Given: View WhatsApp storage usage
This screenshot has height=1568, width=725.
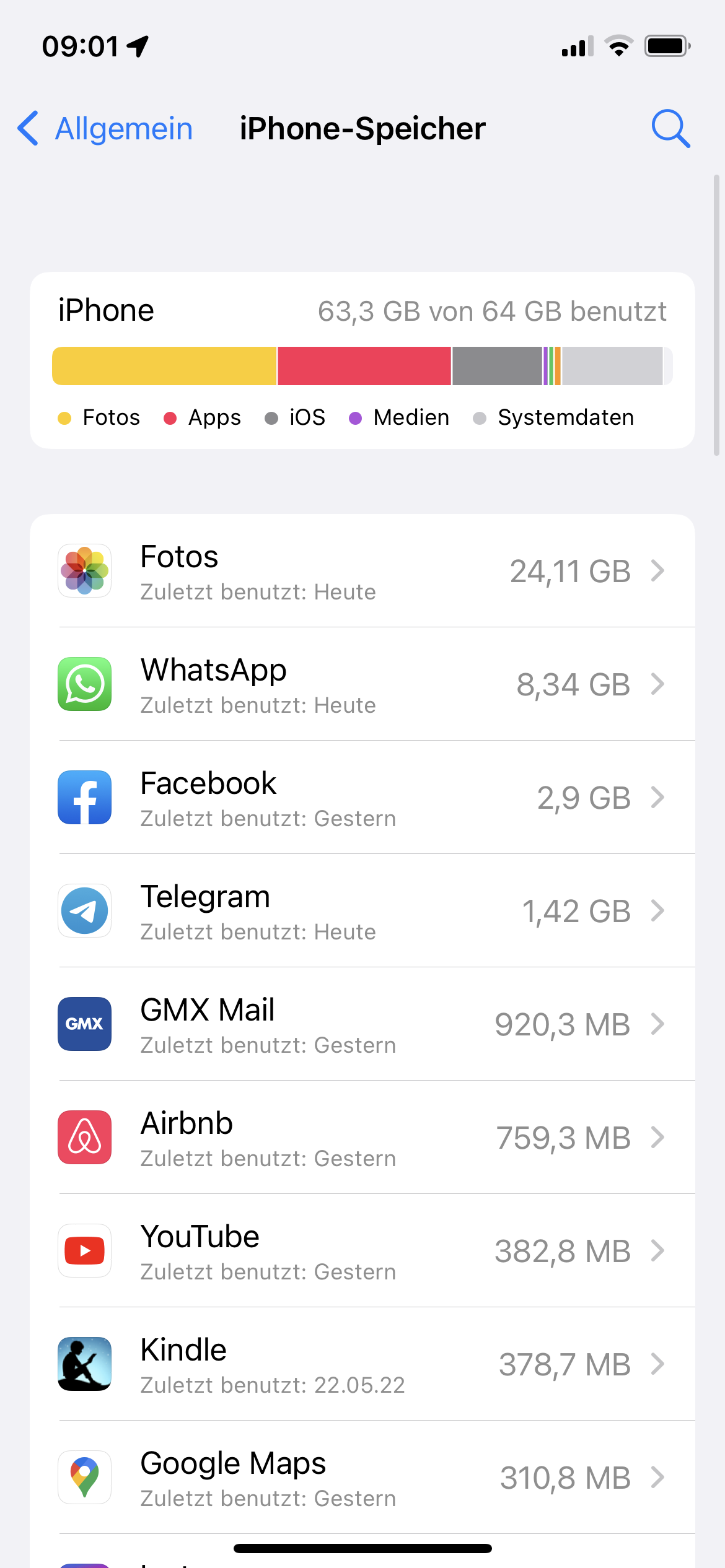Looking at the screenshot, I should coord(362,684).
